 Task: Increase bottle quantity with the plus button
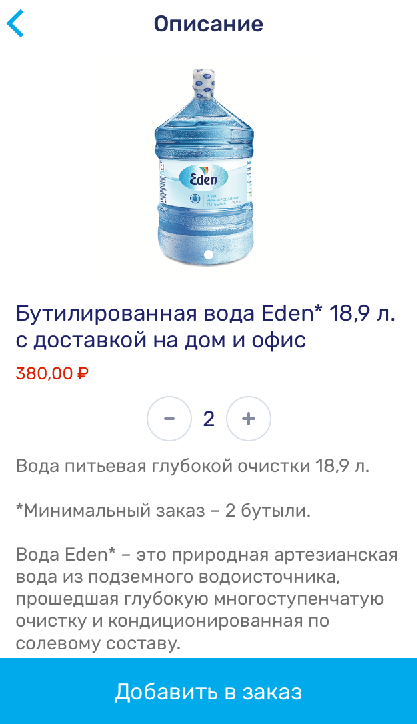coord(248,418)
